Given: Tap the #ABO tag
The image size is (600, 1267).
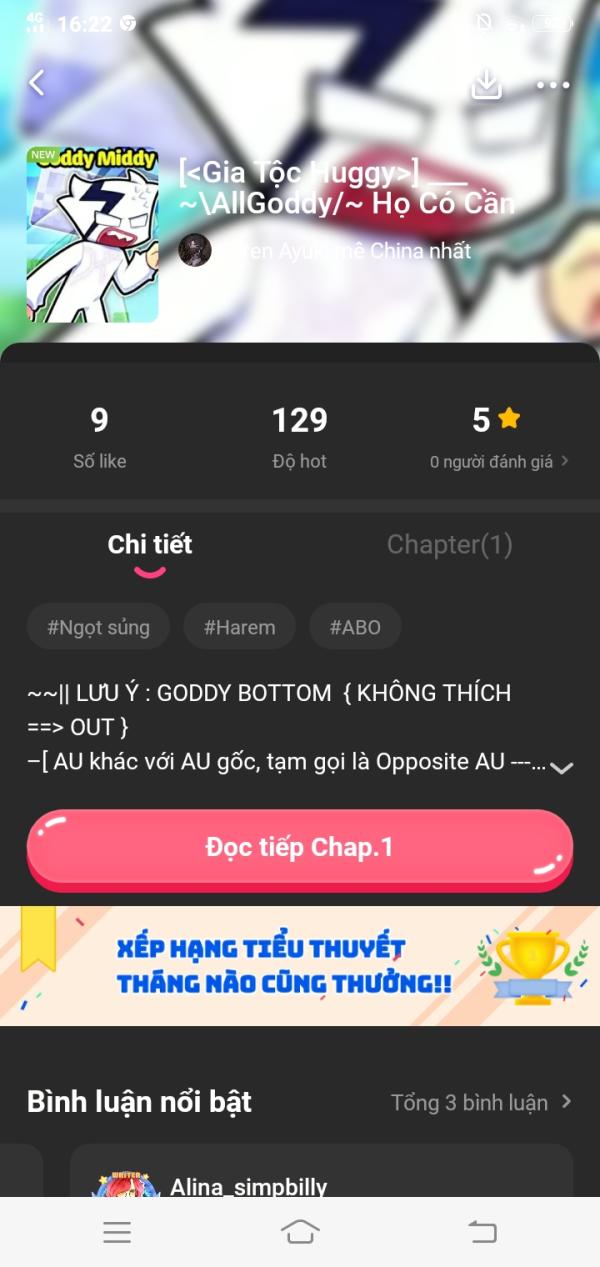Looking at the screenshot, I should (x=355, y=627).
